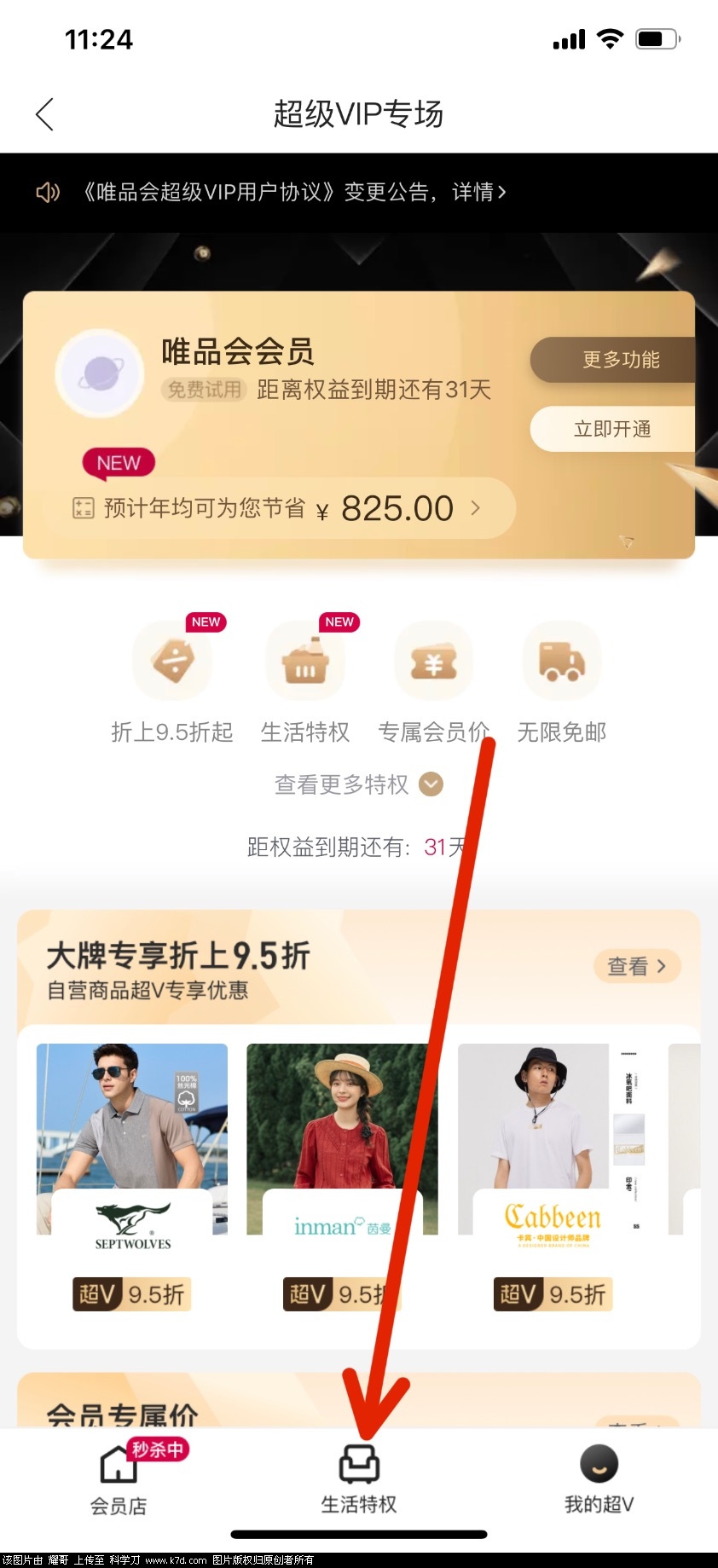Viewport: 718px width, 1568px height.
Task: Open the 专属会员价 privilege
Action: 433,662
